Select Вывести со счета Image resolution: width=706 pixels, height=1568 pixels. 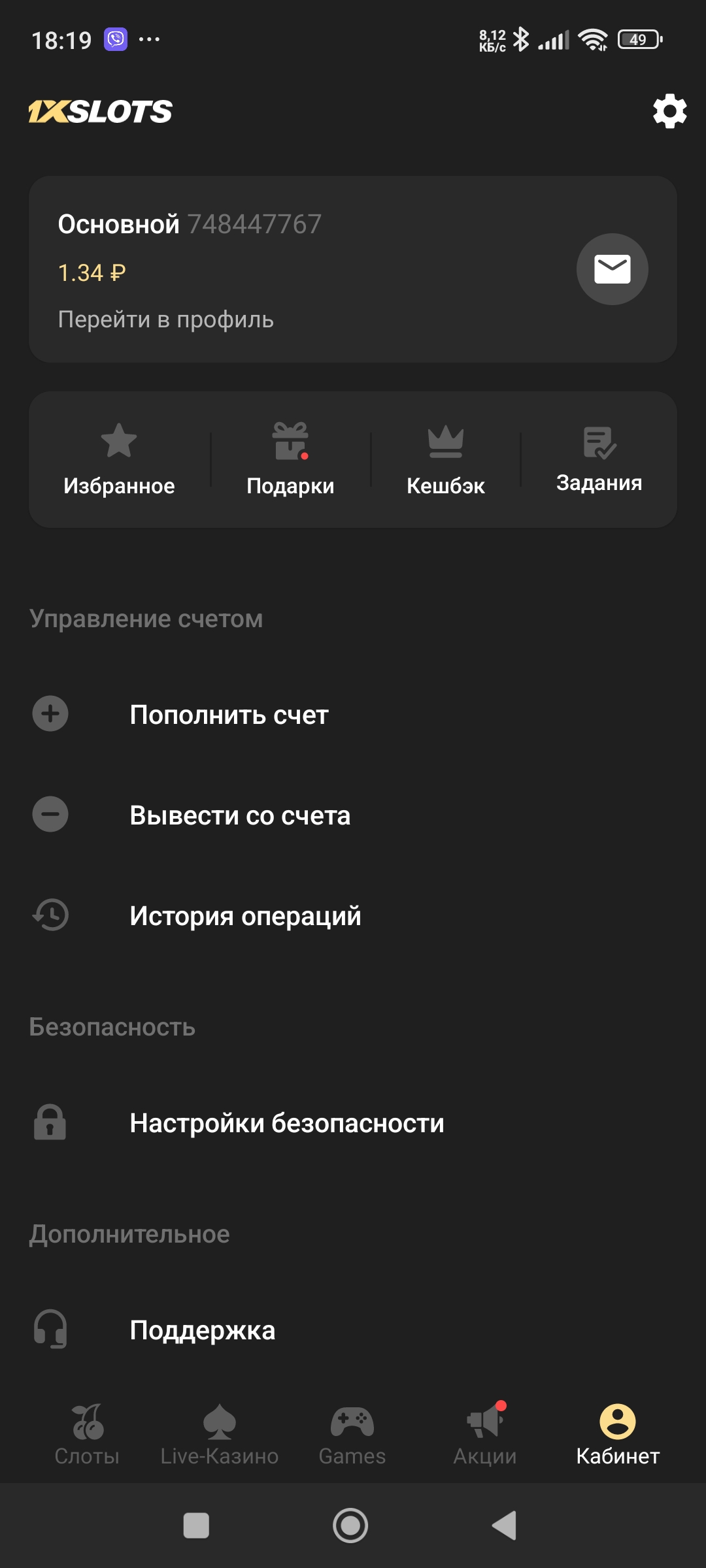(240, 815)
